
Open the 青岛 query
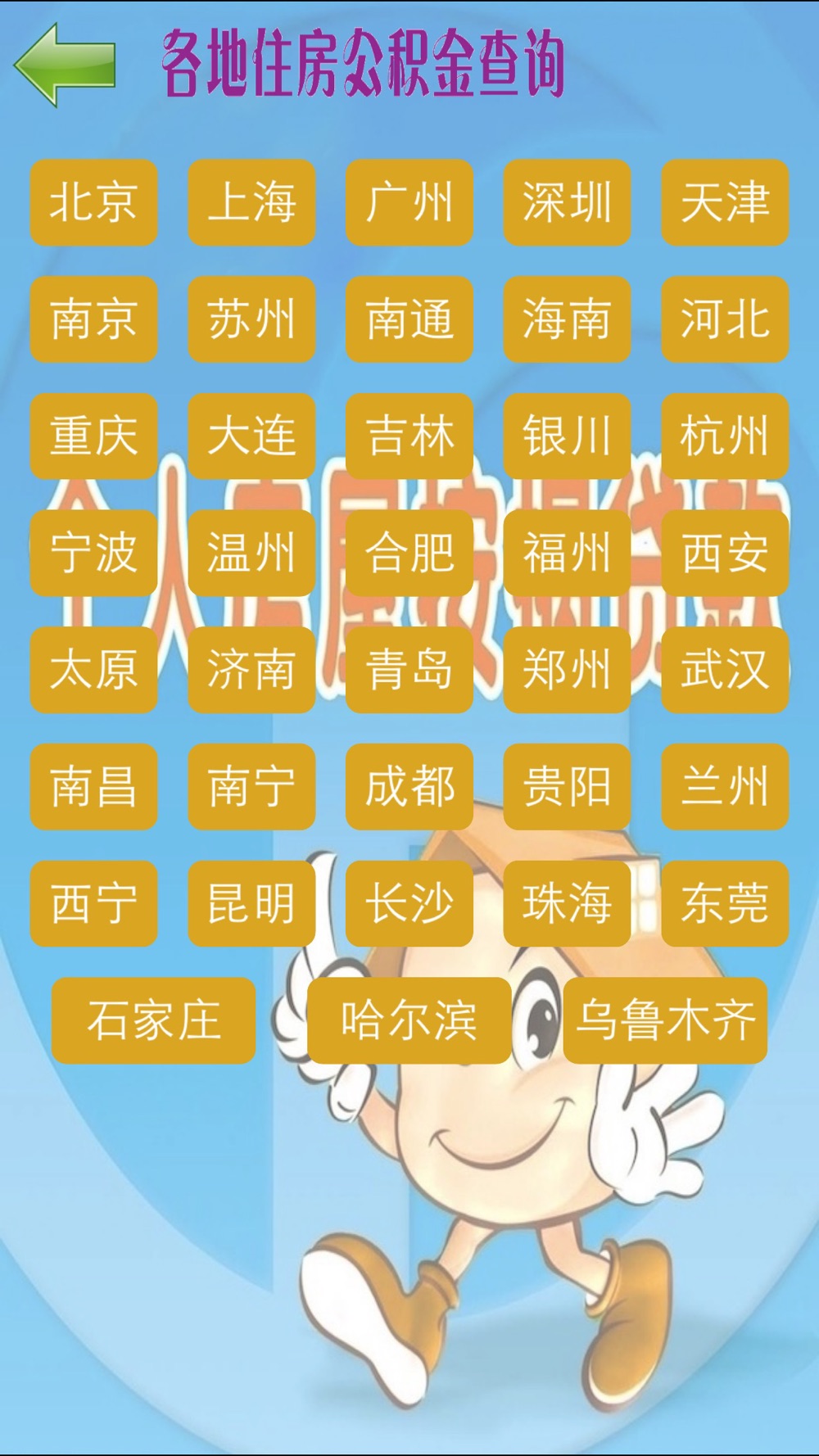409,670
